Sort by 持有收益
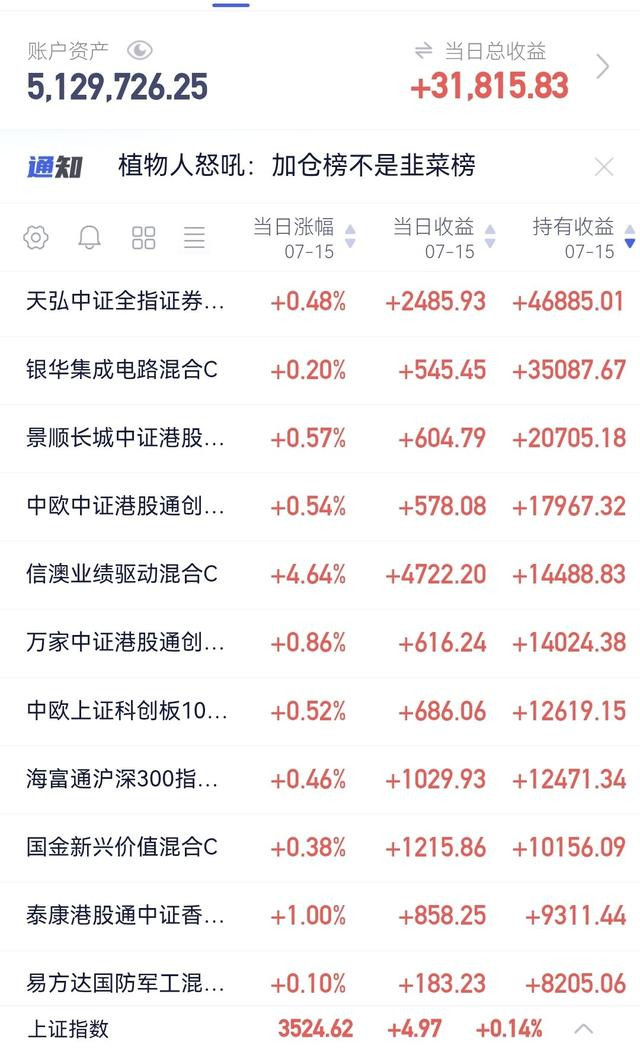Viewport: 640px width, 1049px height. point(584,237)
